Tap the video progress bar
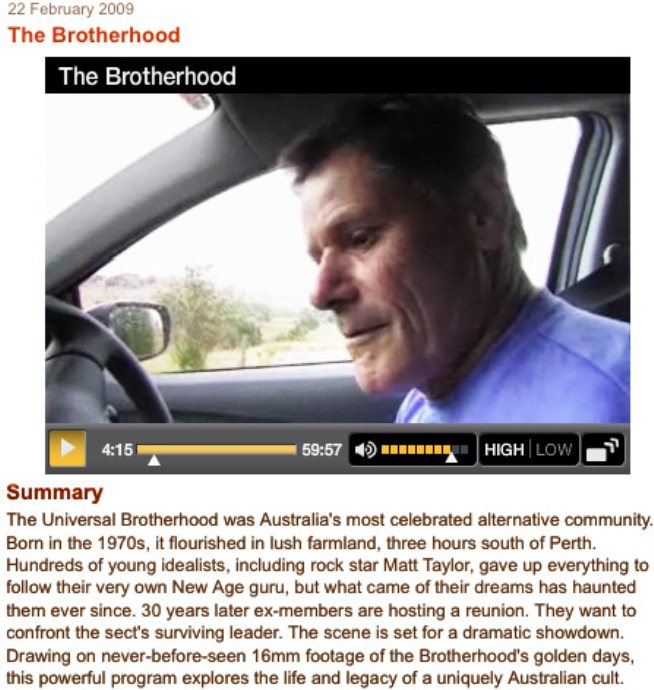This screenshot has height=690, width=654. coord(216,449)
